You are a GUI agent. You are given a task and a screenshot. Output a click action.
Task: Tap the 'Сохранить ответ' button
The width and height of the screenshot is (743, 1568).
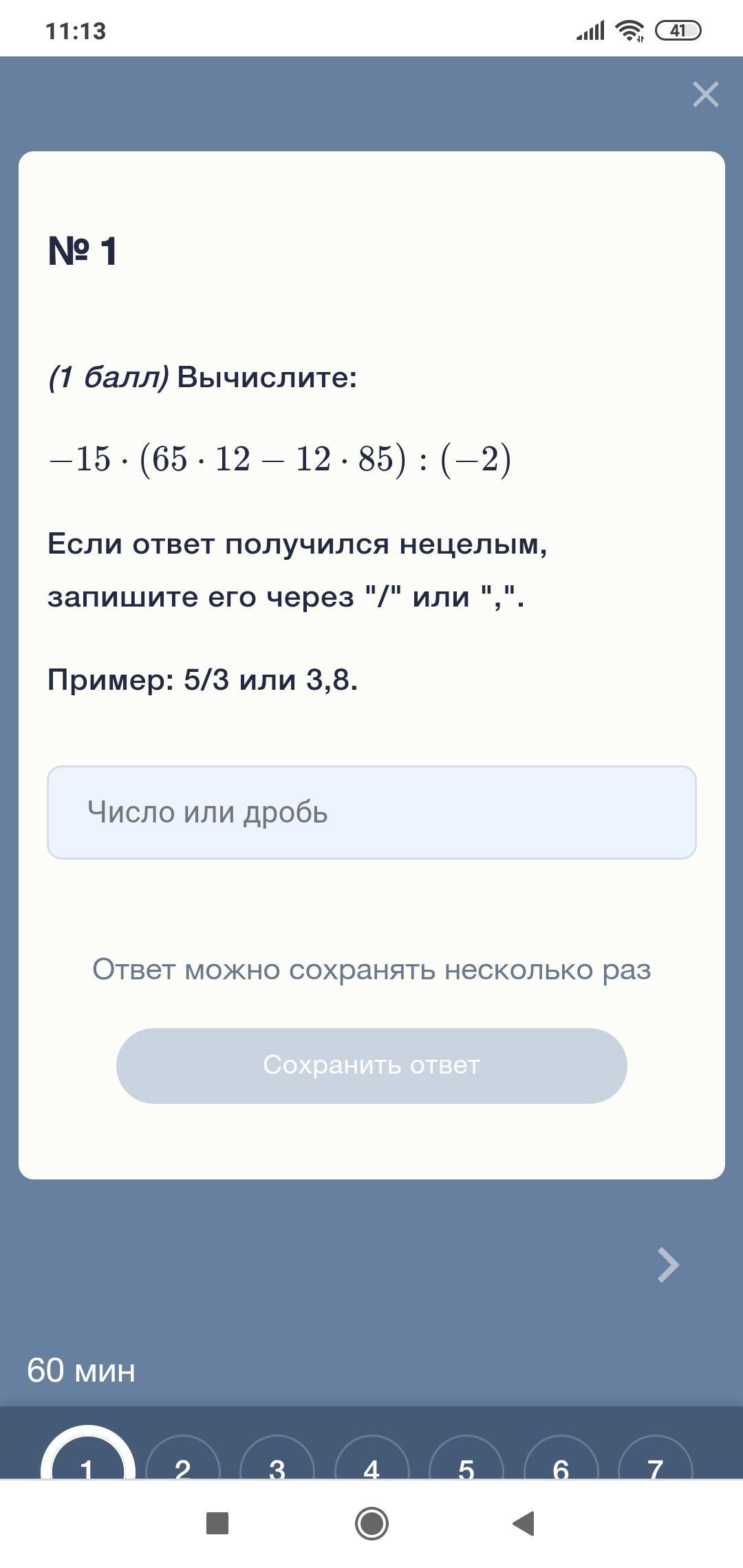371,1065
